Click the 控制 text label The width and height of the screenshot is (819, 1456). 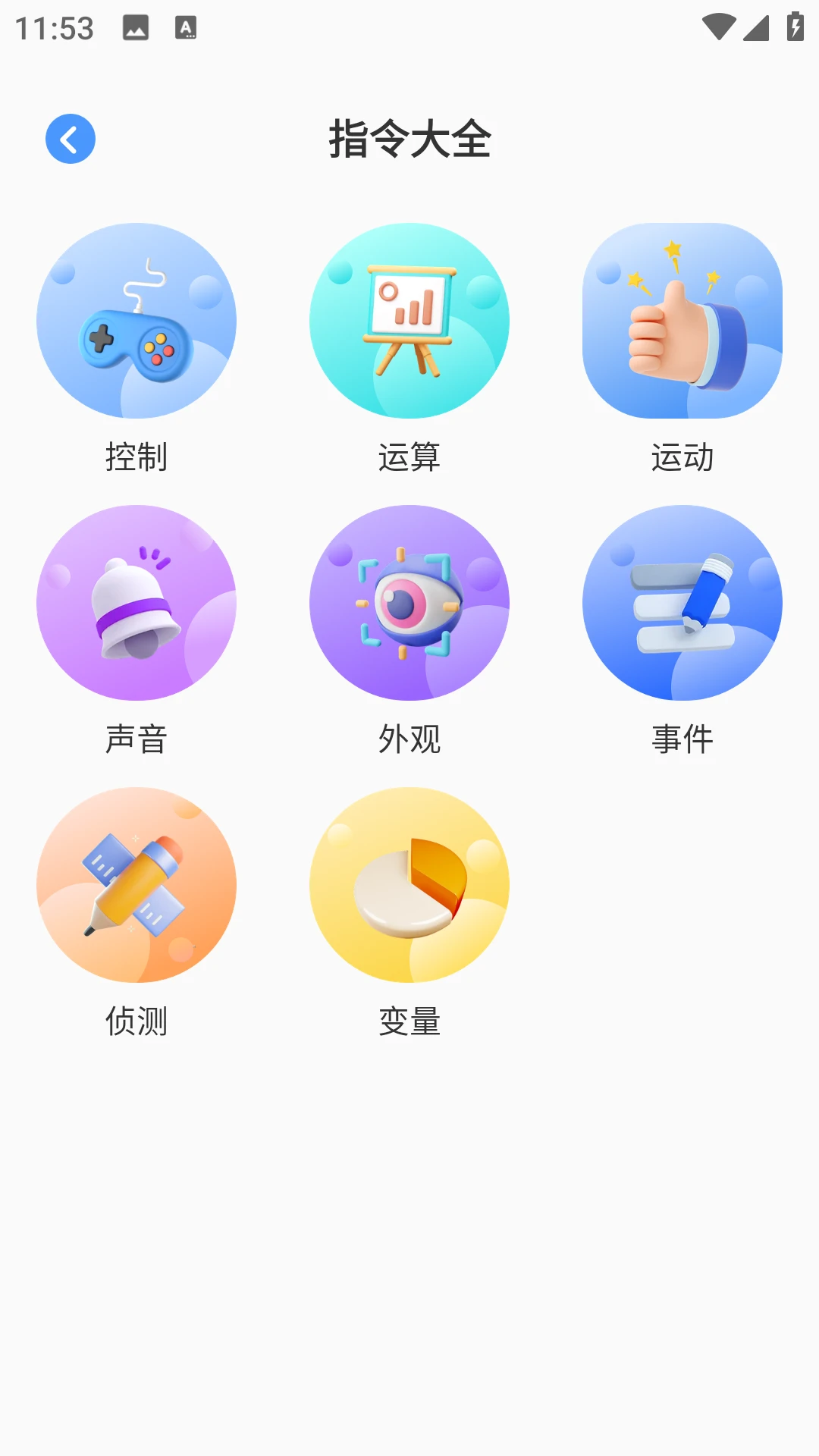136,457
